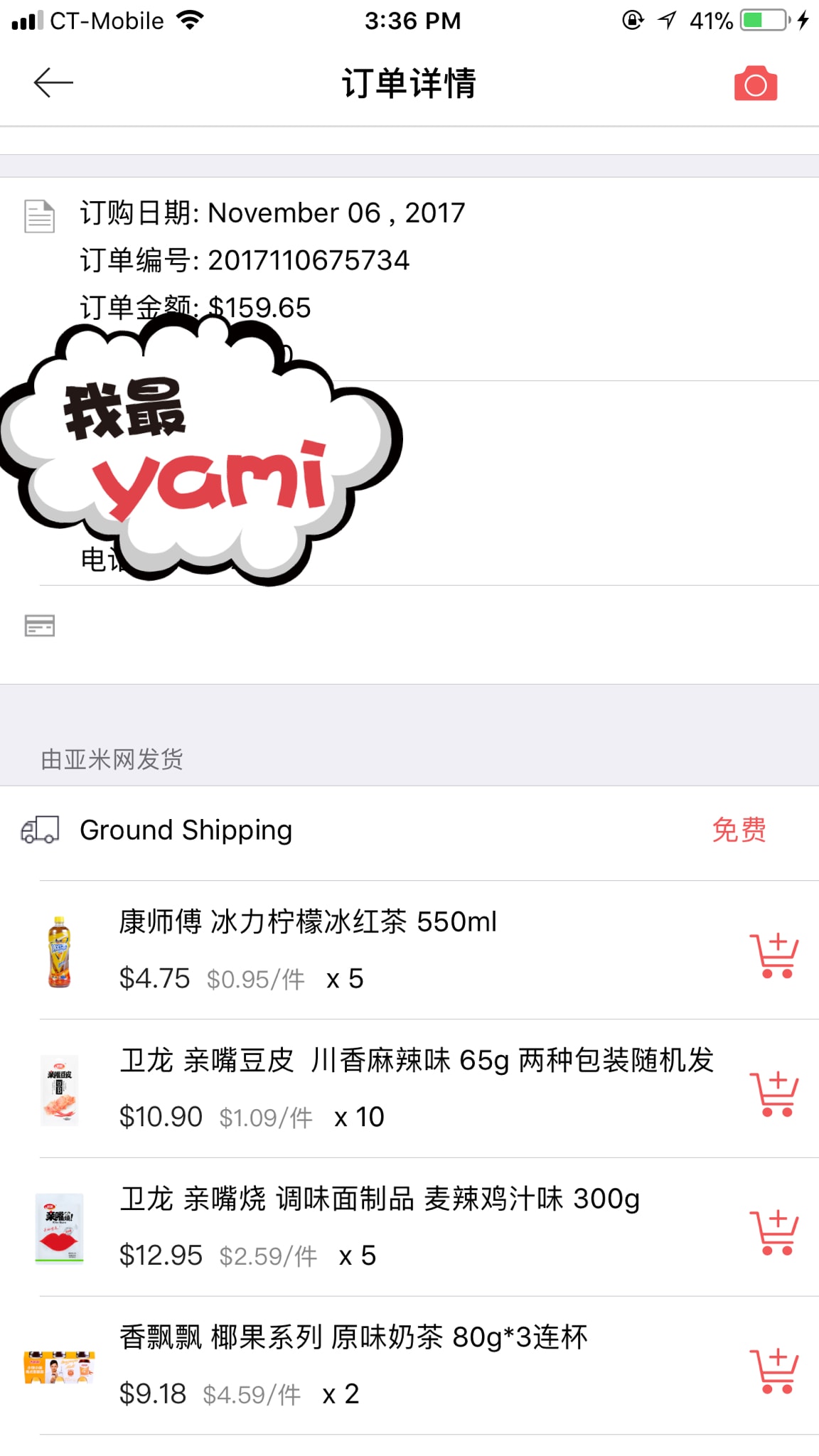
Task: Add 康师傅 冰力柠檬冰红茶 to cart
Action: click(774, 955)
